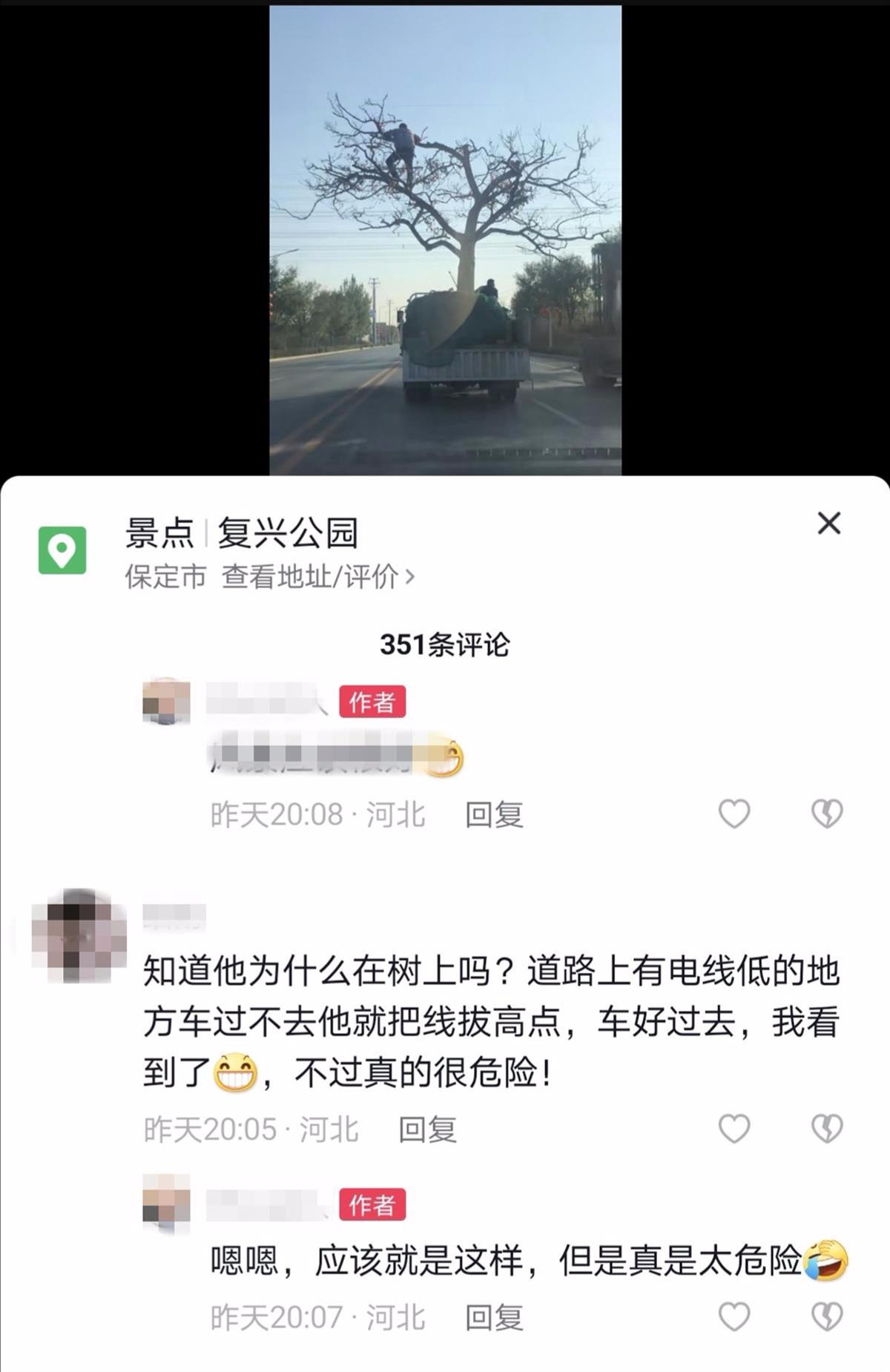This screenshot has width=890, height=1372.
Task: Dislike the author's 20:08 comment
Action: [826, 814]
